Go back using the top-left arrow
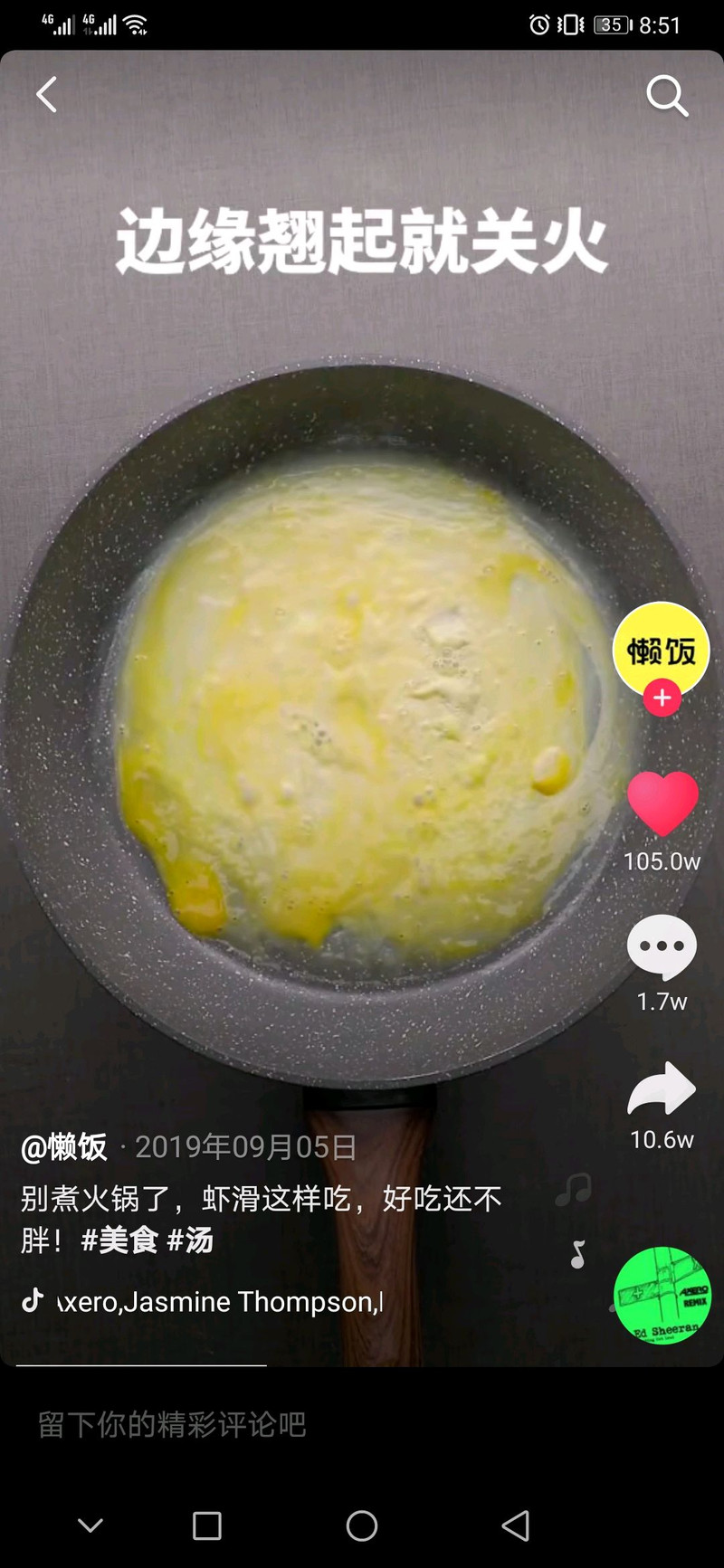This screenshot has height=1568, width=724. point(47,94)
